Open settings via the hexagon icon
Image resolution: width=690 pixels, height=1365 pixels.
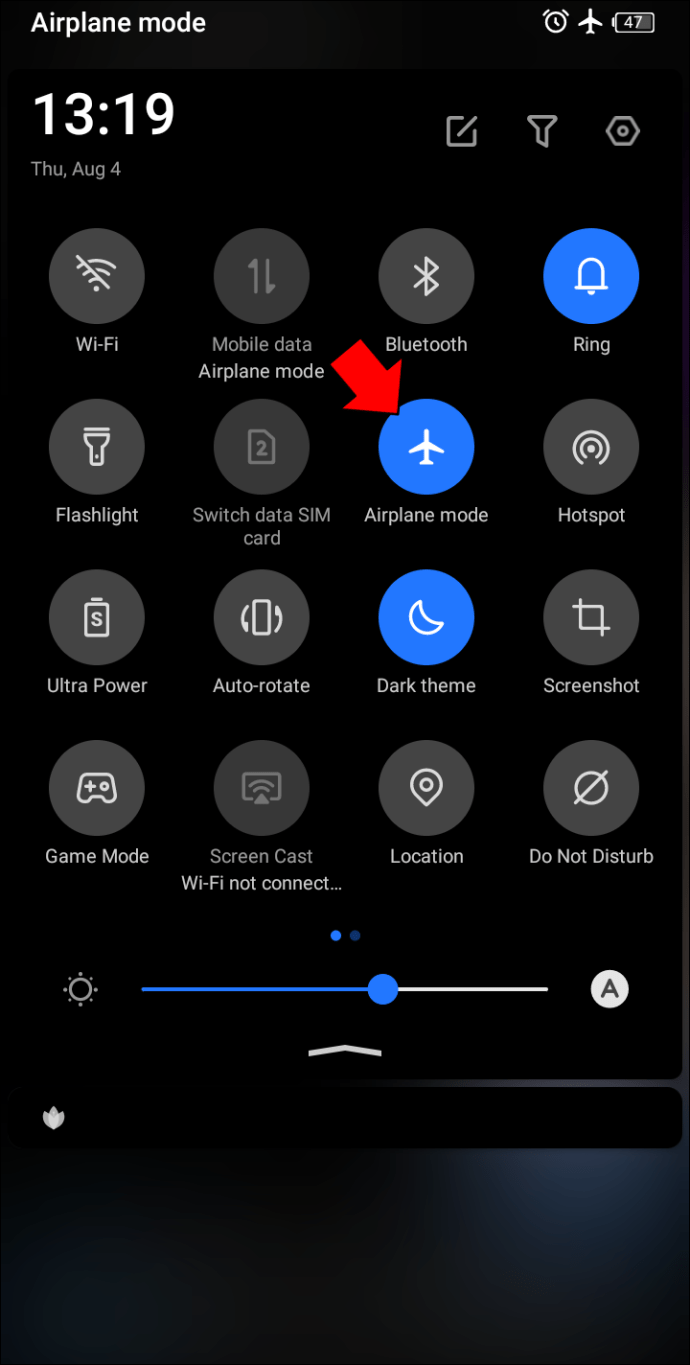(x=622, y=131)
